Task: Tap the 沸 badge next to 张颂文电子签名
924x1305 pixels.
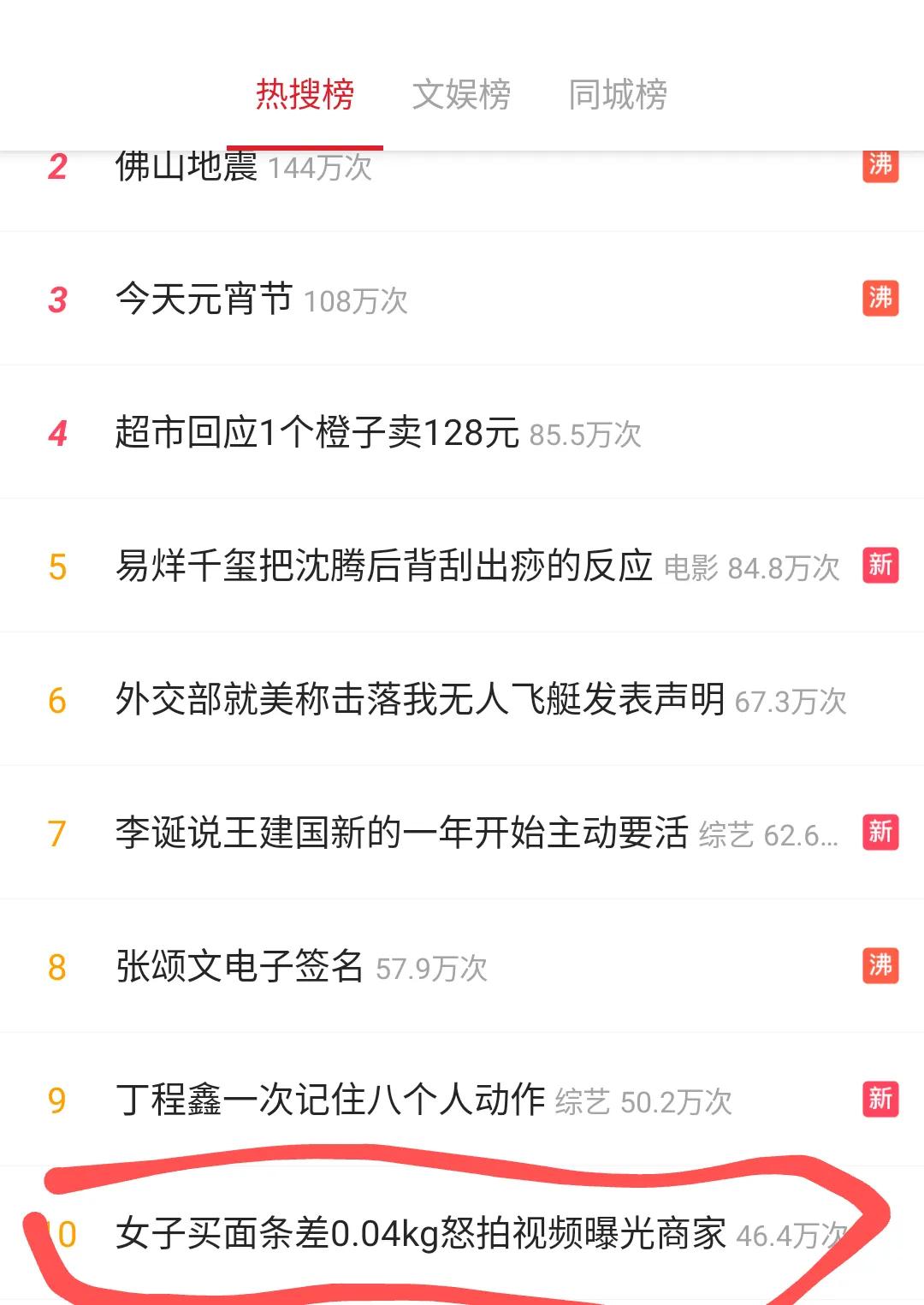Action: [881, 964]
